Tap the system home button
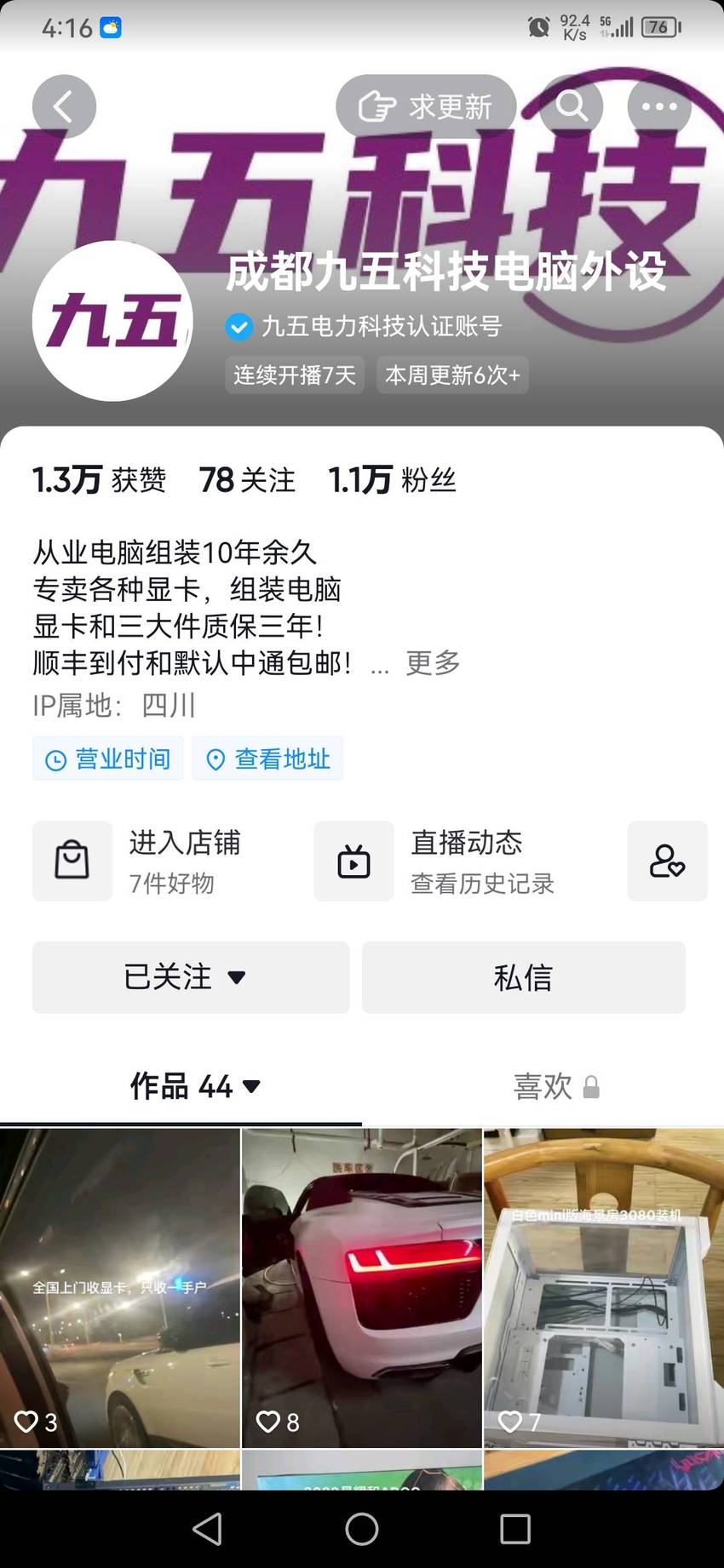Image resolution: width=724 pixels, height=1568 pixels. (362, 1529)
